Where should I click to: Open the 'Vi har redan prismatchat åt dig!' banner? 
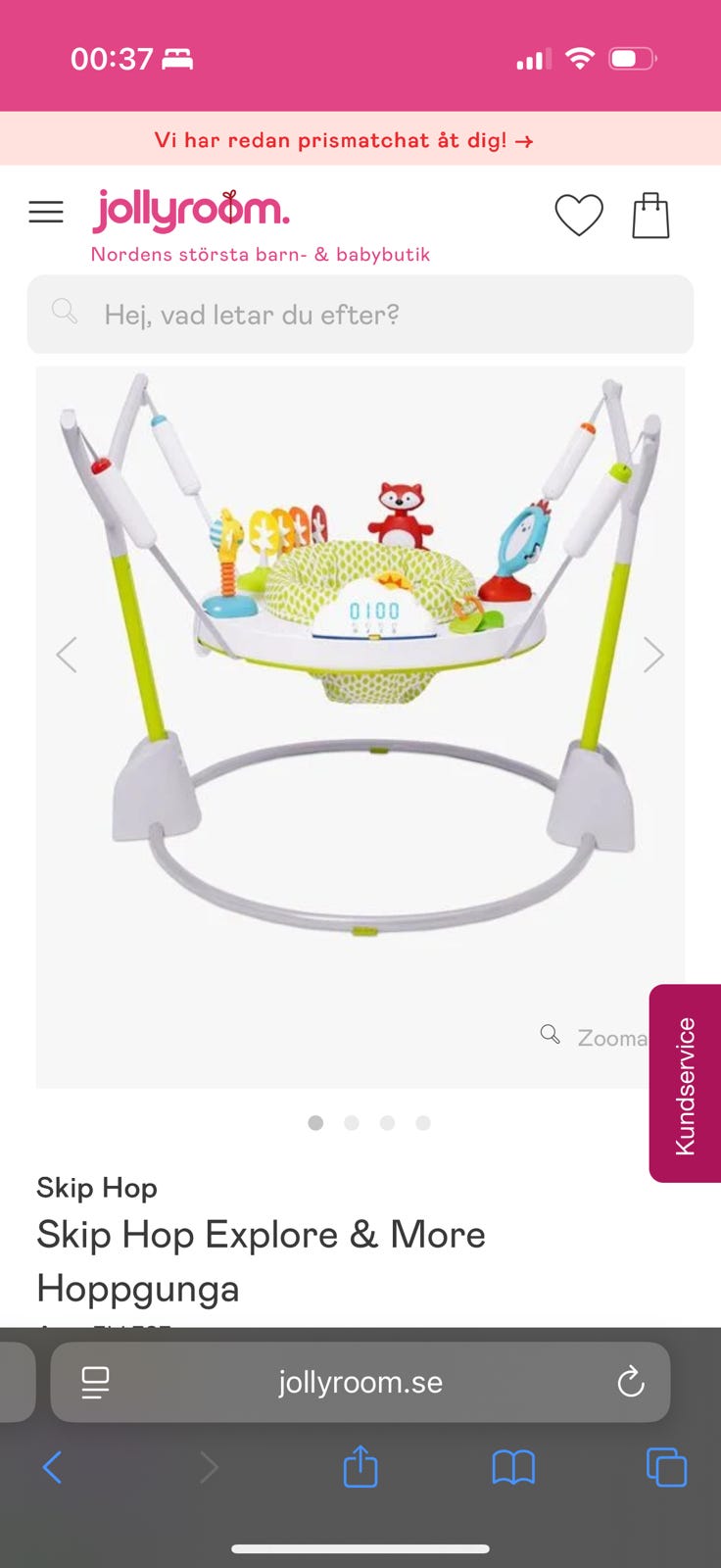tap(344, 140)
